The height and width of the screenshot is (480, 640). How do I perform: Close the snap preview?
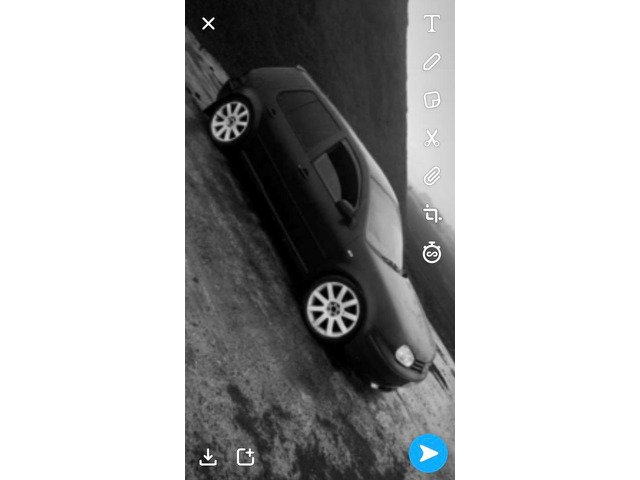(208, 23)
